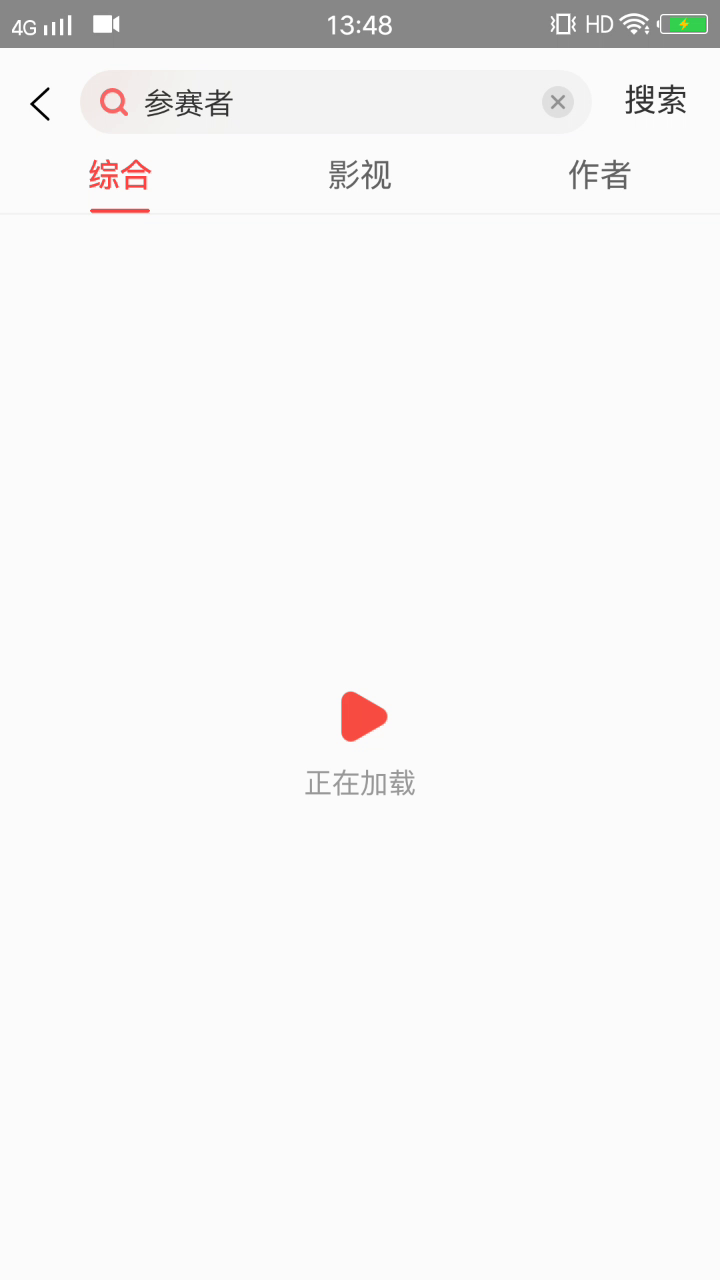
Task: Switch to the 影视 tab
Action: tap(360, 176)
